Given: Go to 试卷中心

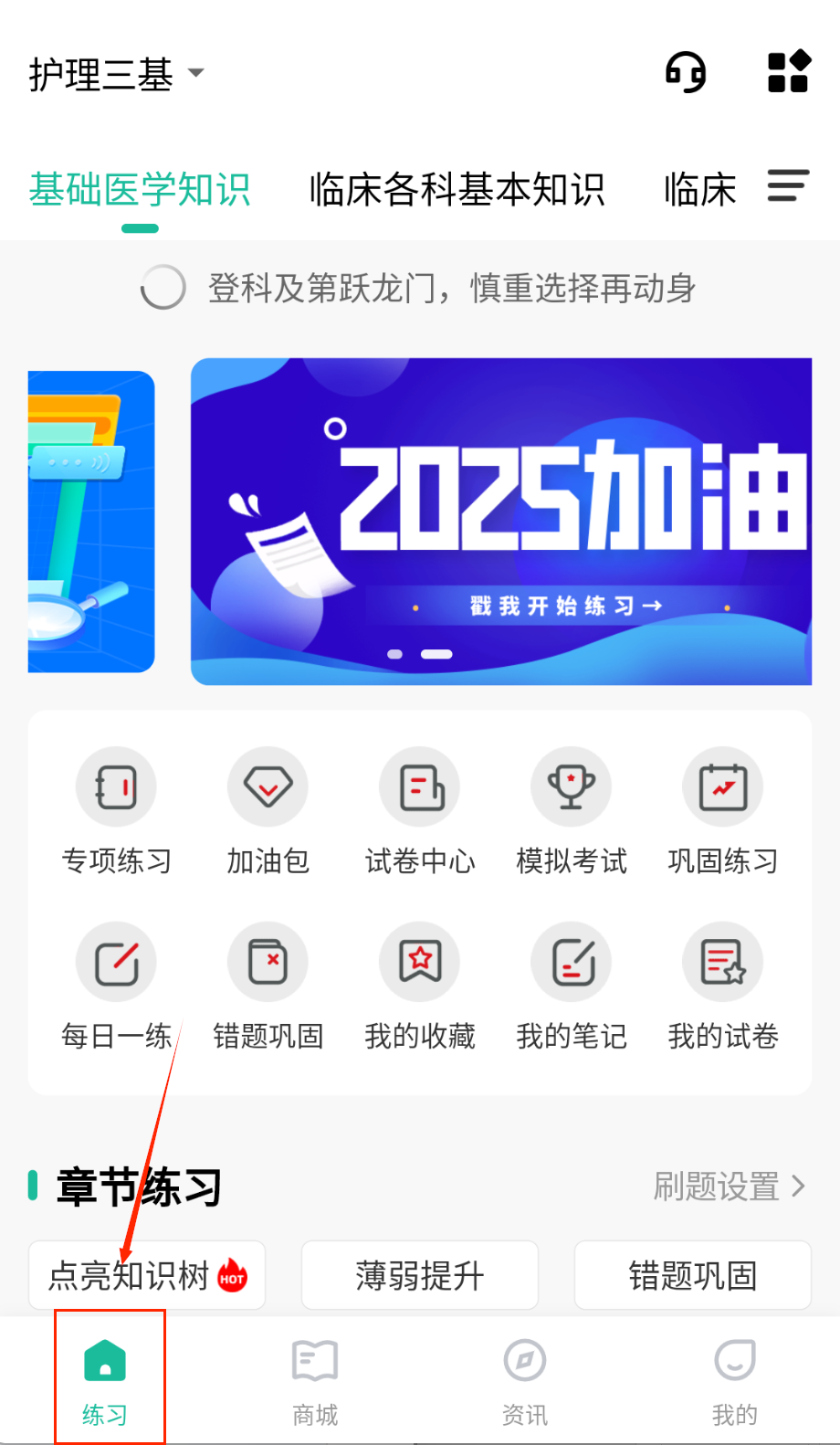Looking at the screenshot, I should pos(420,809).
